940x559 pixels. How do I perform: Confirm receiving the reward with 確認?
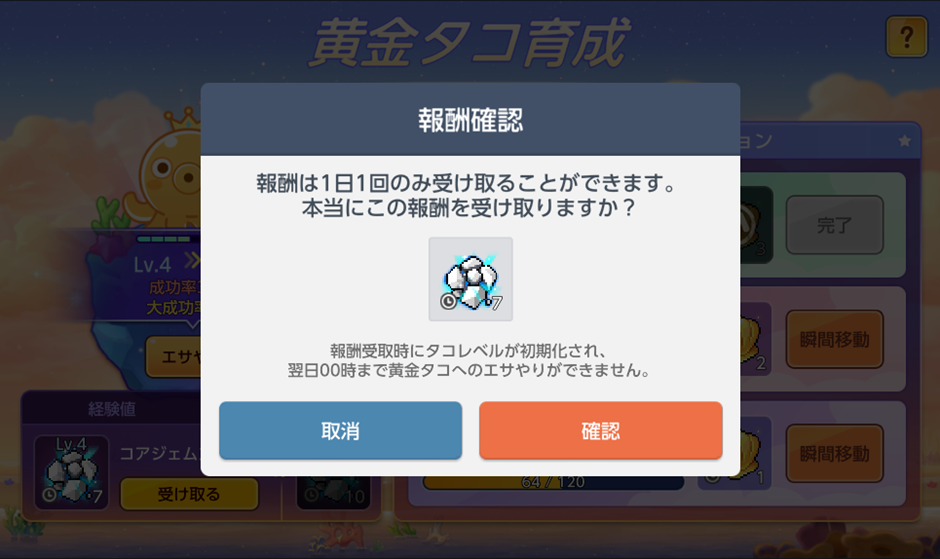[600, 431]
